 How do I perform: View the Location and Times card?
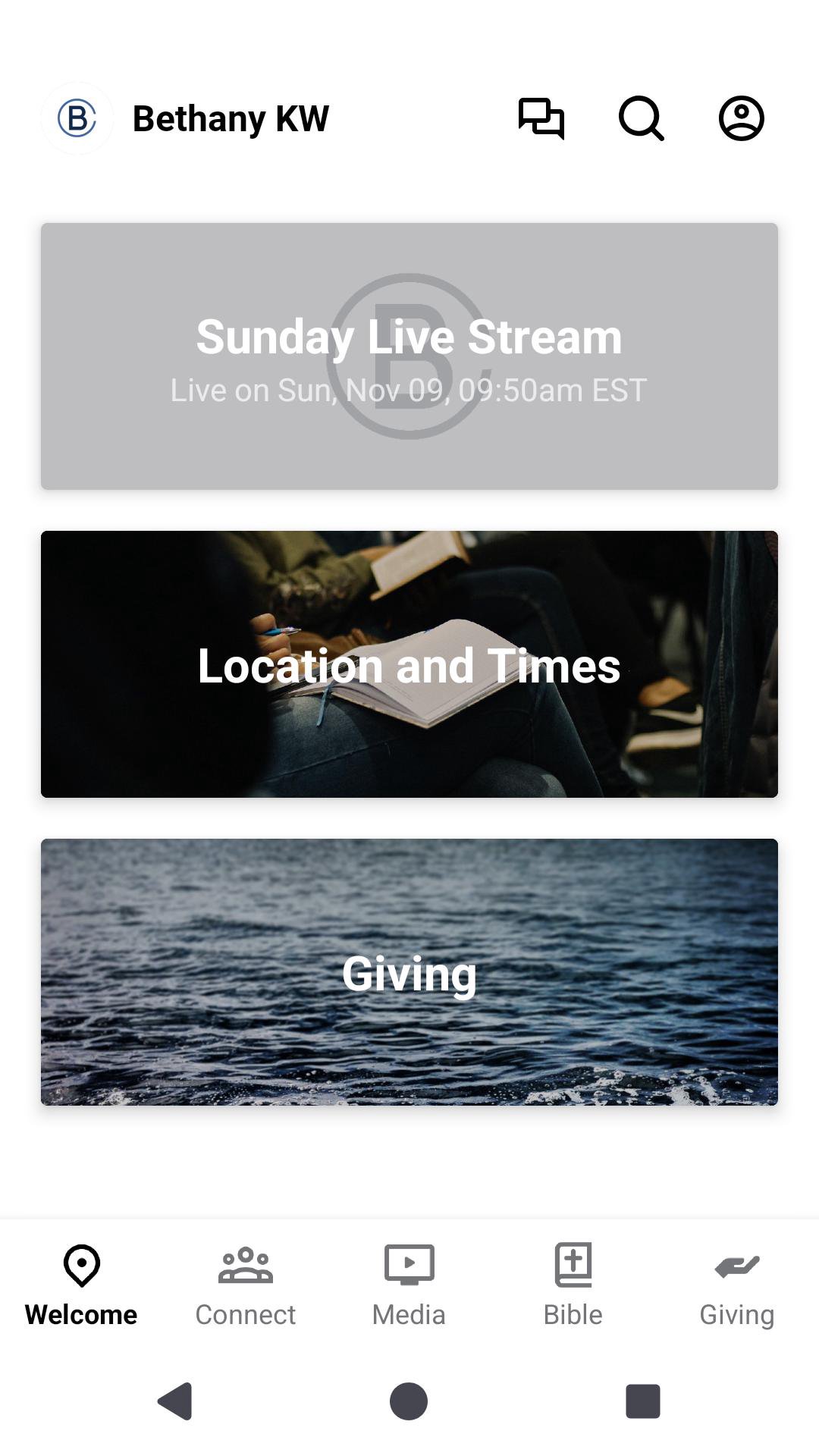(x=409, y=664)
